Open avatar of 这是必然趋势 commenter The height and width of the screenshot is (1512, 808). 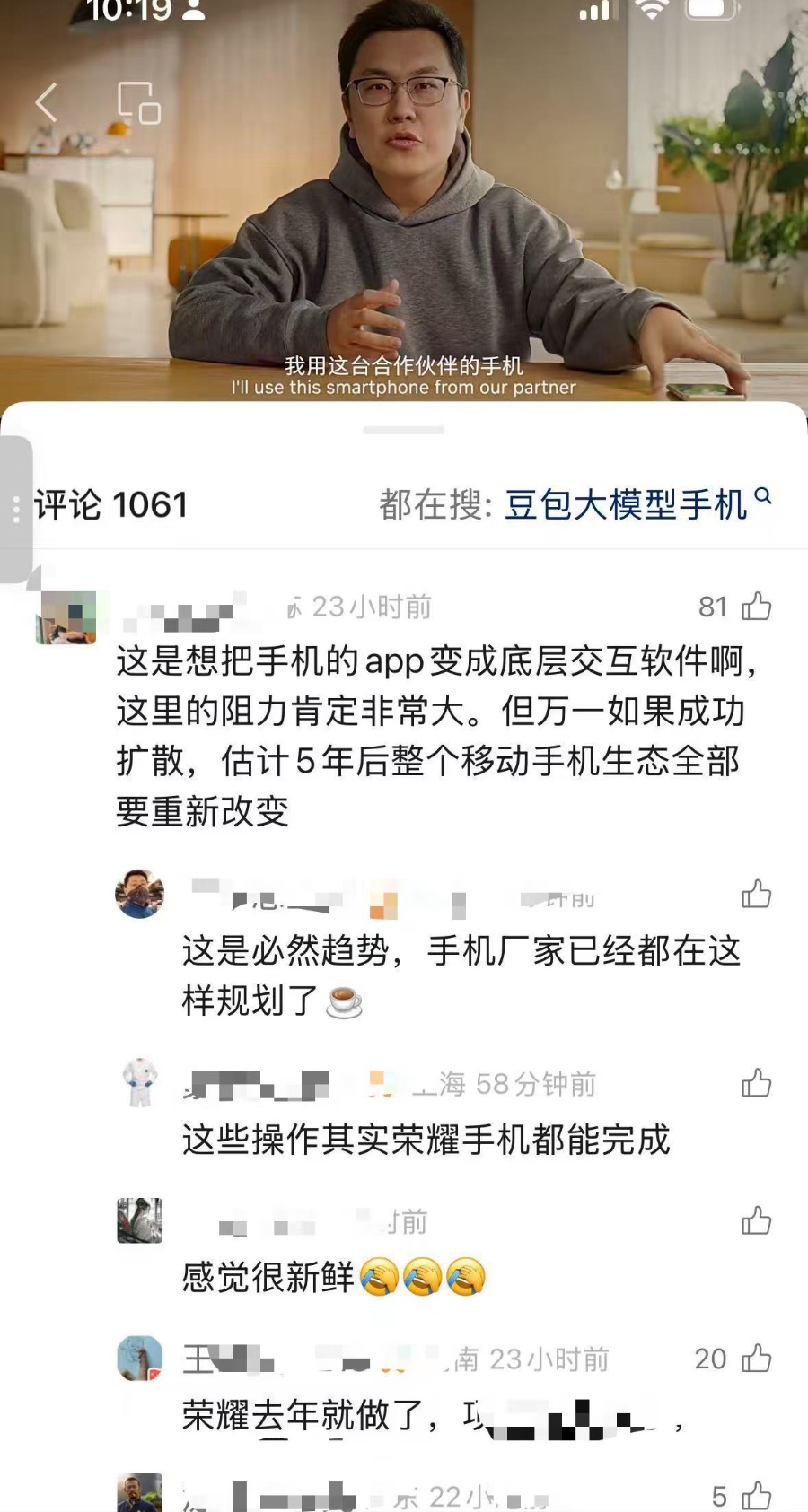tap(140, 894)
